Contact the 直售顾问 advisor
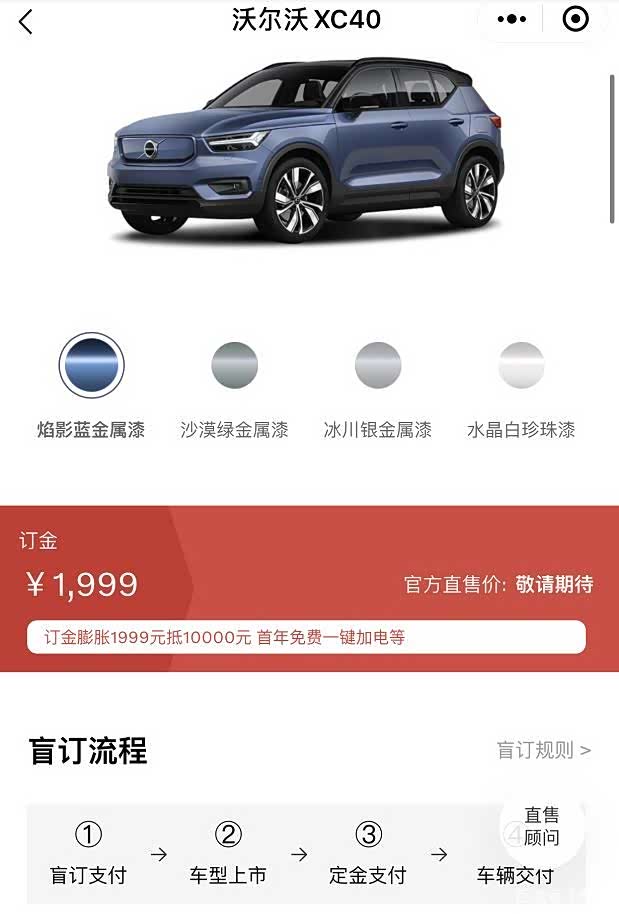619x914 pixels. [x=541, y=827]
